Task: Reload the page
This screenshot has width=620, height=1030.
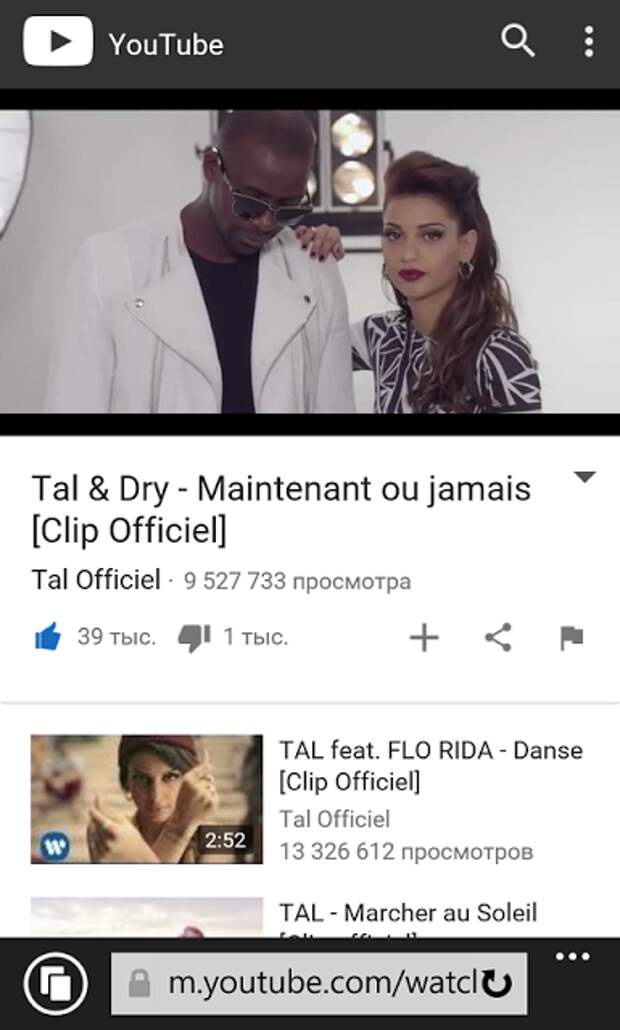Action: point(496,985)
